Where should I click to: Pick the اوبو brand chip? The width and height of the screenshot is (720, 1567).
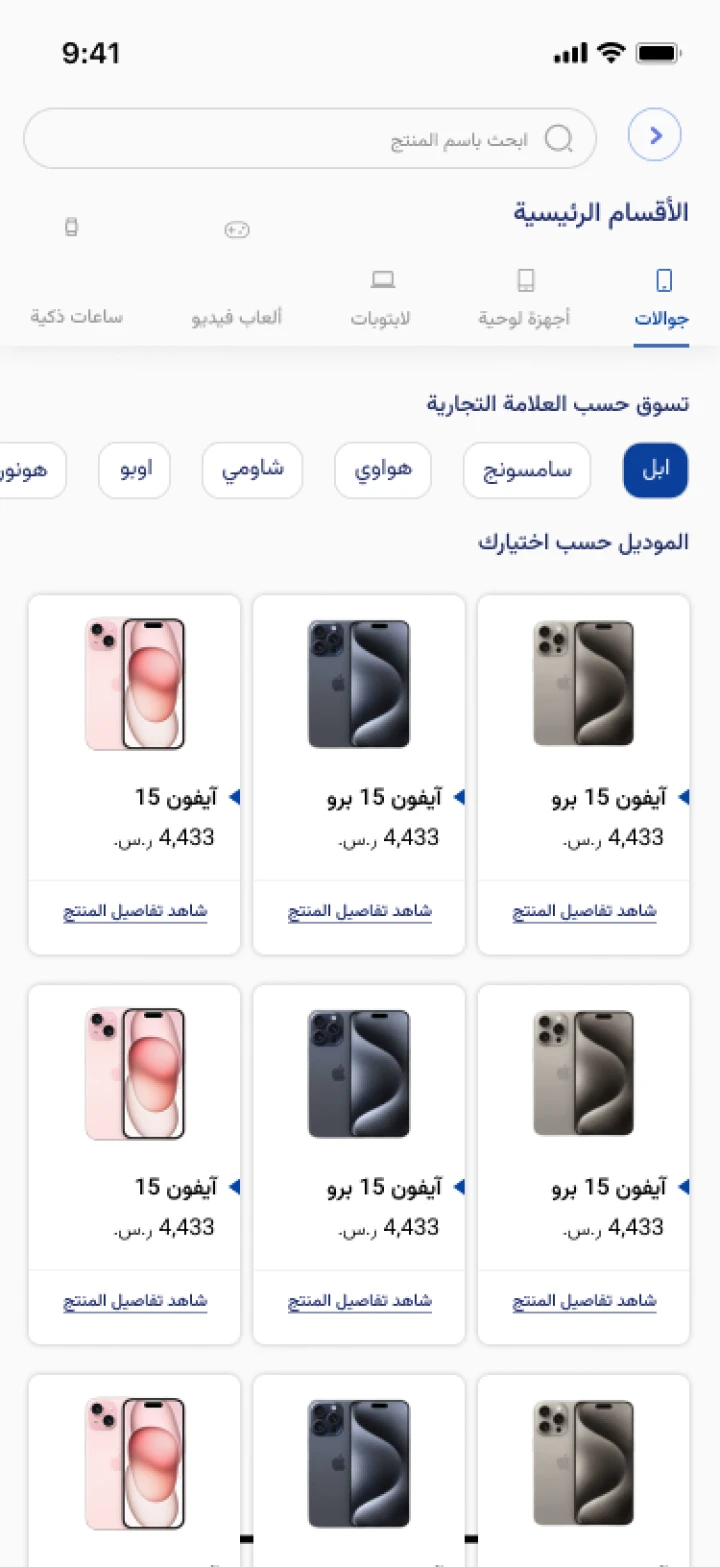pyautogui.click(x=134, y=470)
